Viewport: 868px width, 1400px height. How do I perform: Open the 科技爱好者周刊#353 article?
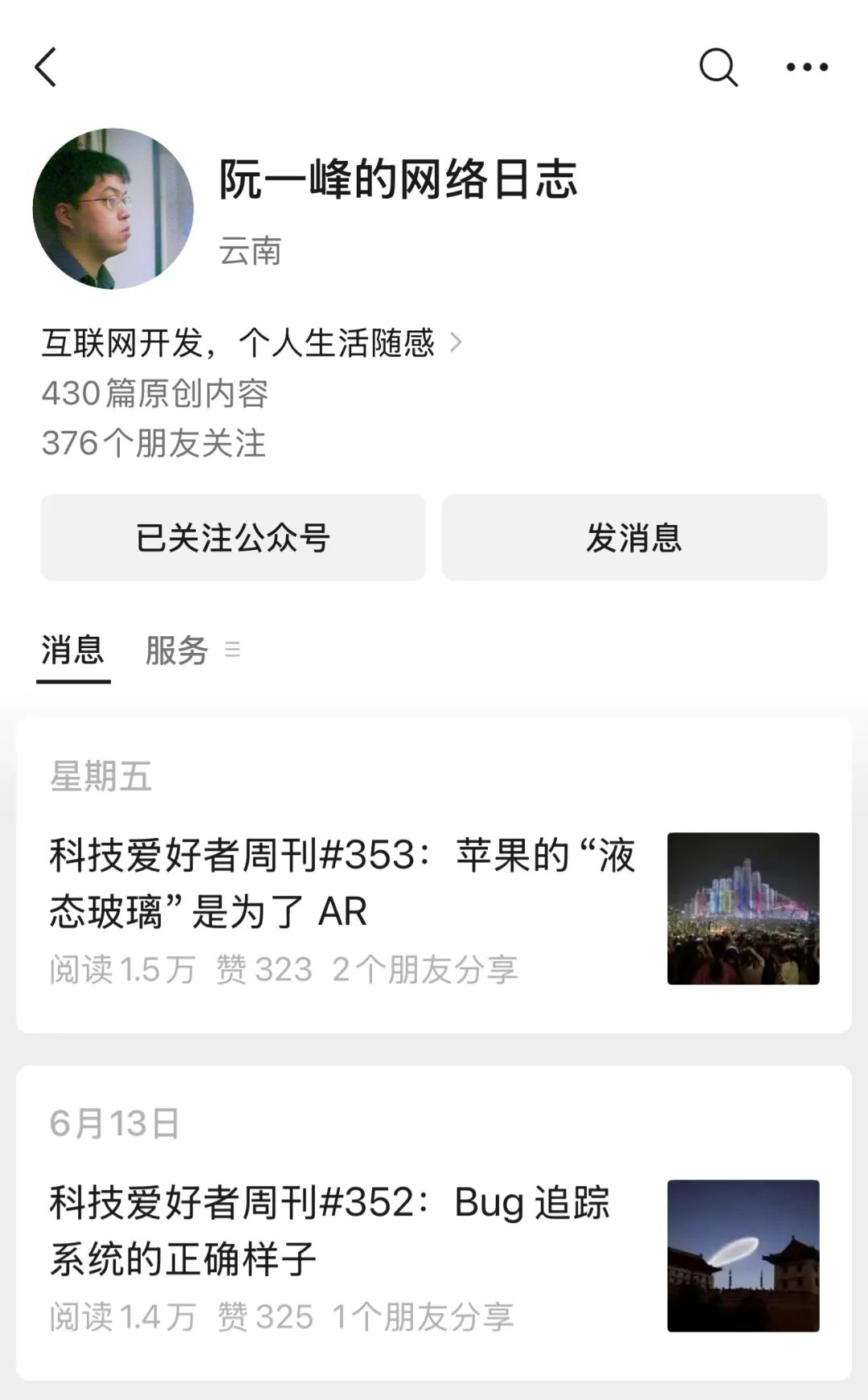pyautogui.click(x=342, y=882)
